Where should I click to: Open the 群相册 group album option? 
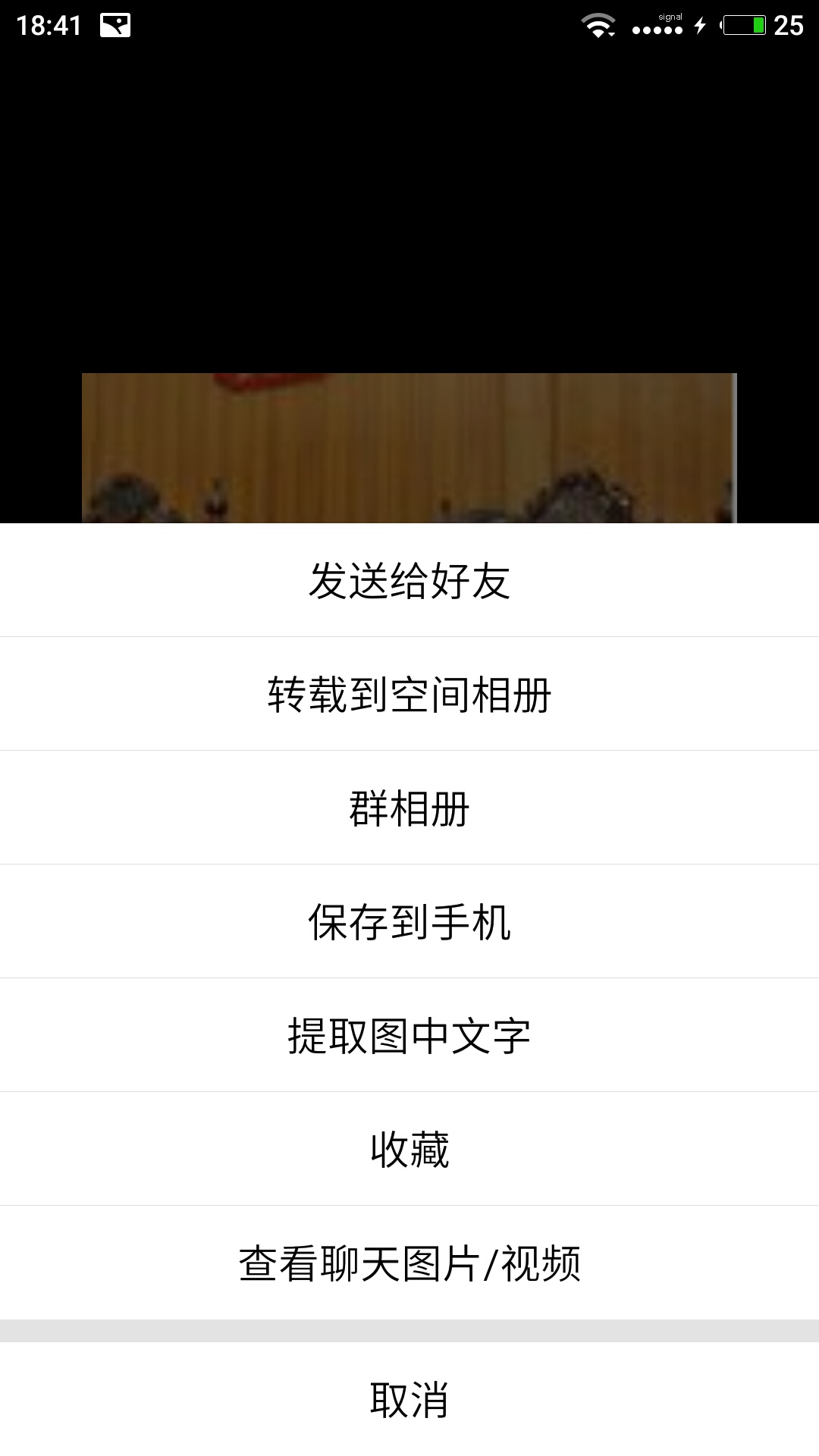pyautogui.click(x=409, y=808)
